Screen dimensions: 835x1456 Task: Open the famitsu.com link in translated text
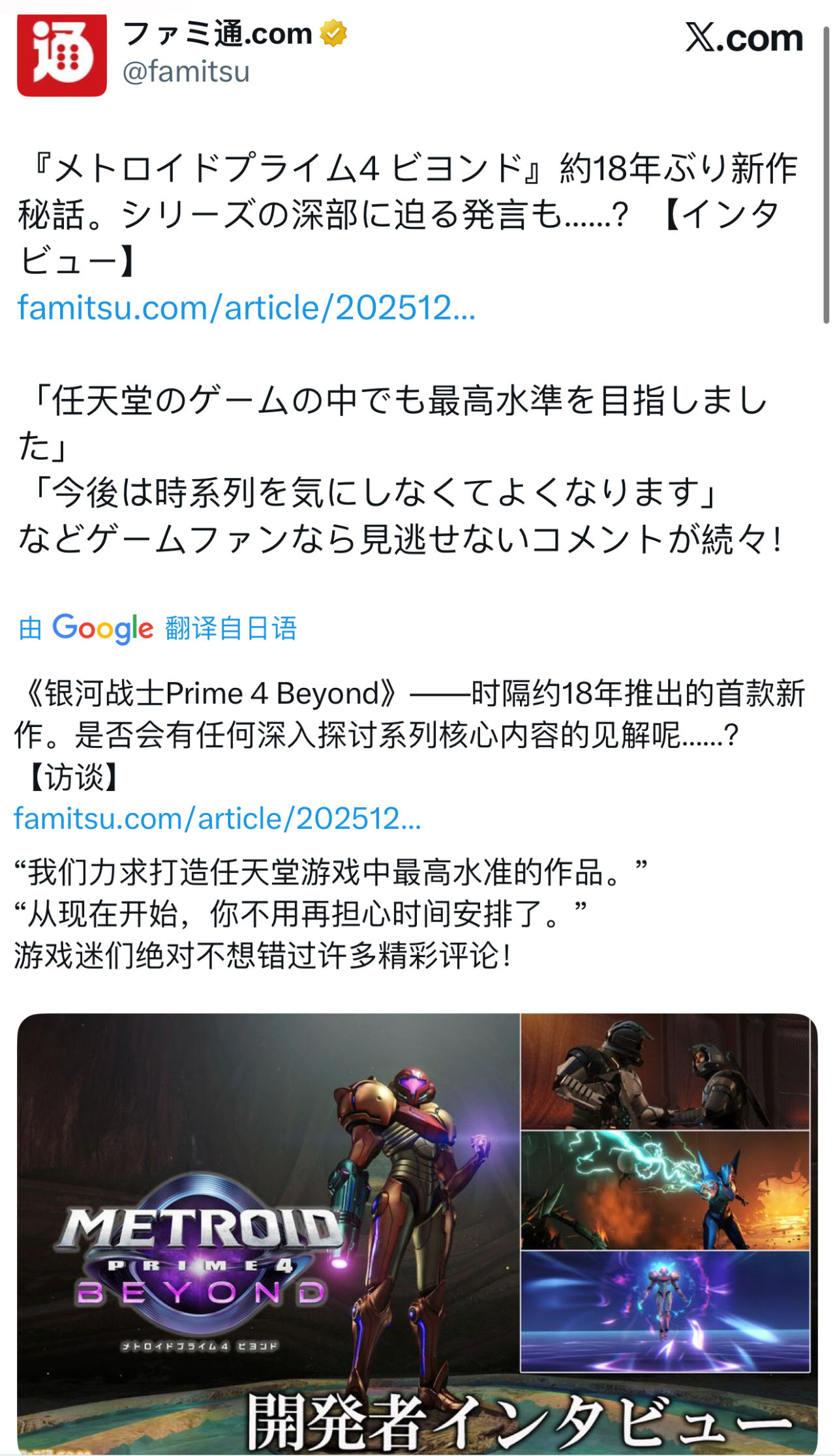(x=217, y=818)
